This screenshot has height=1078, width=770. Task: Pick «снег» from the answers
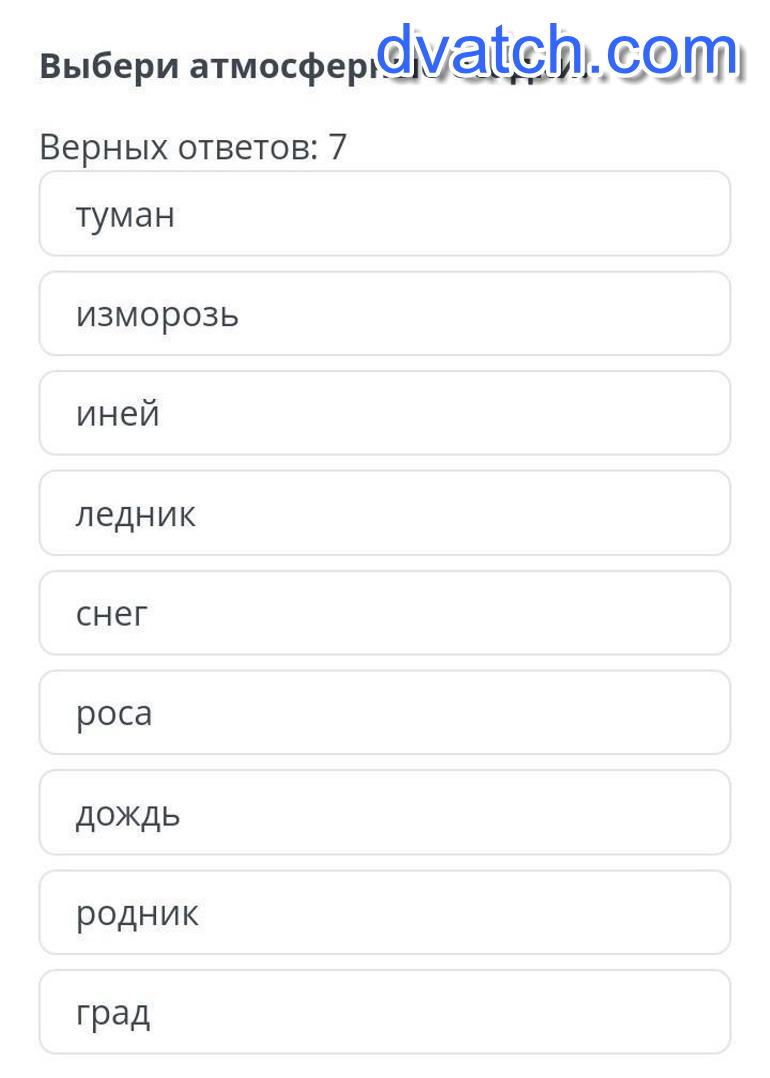(384, 613)
